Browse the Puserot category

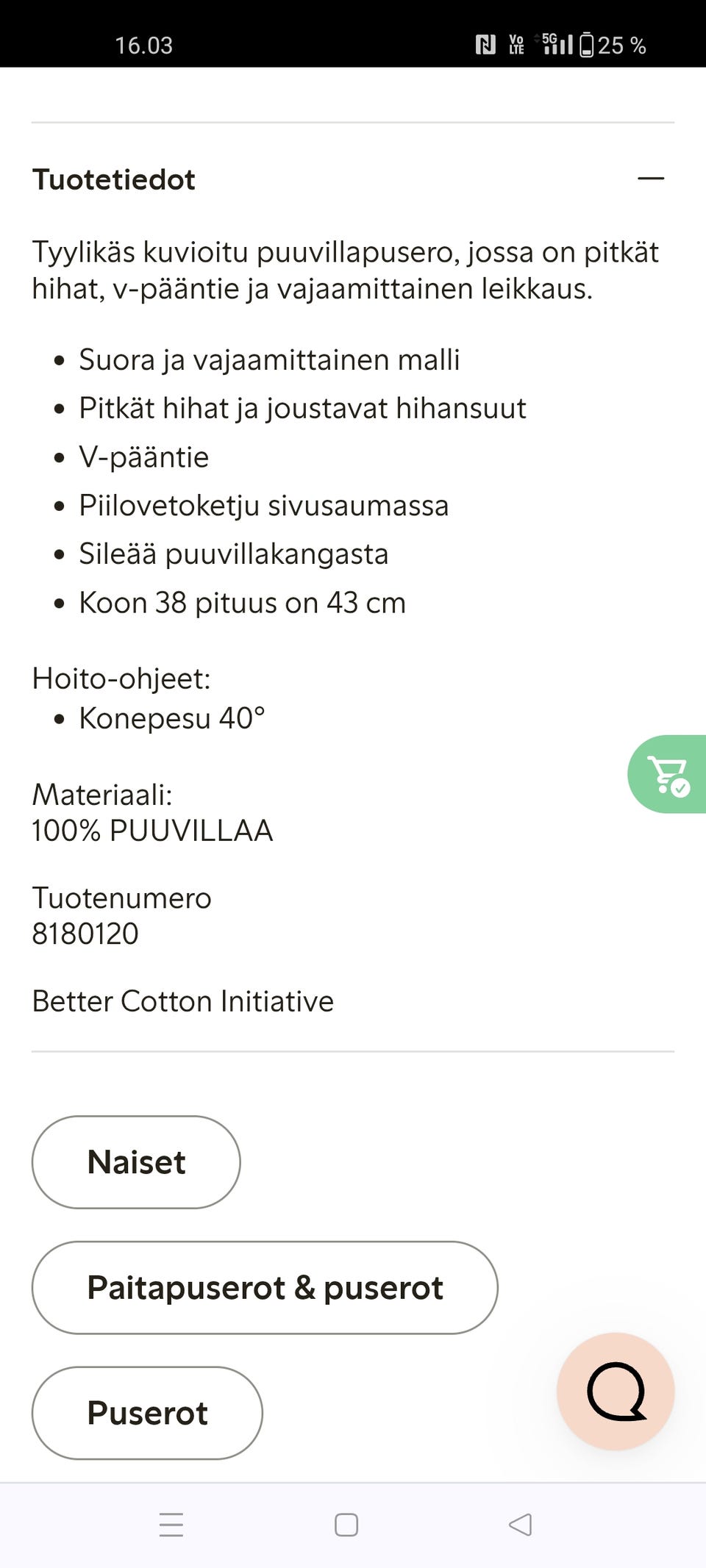(x=146, y=1413)
